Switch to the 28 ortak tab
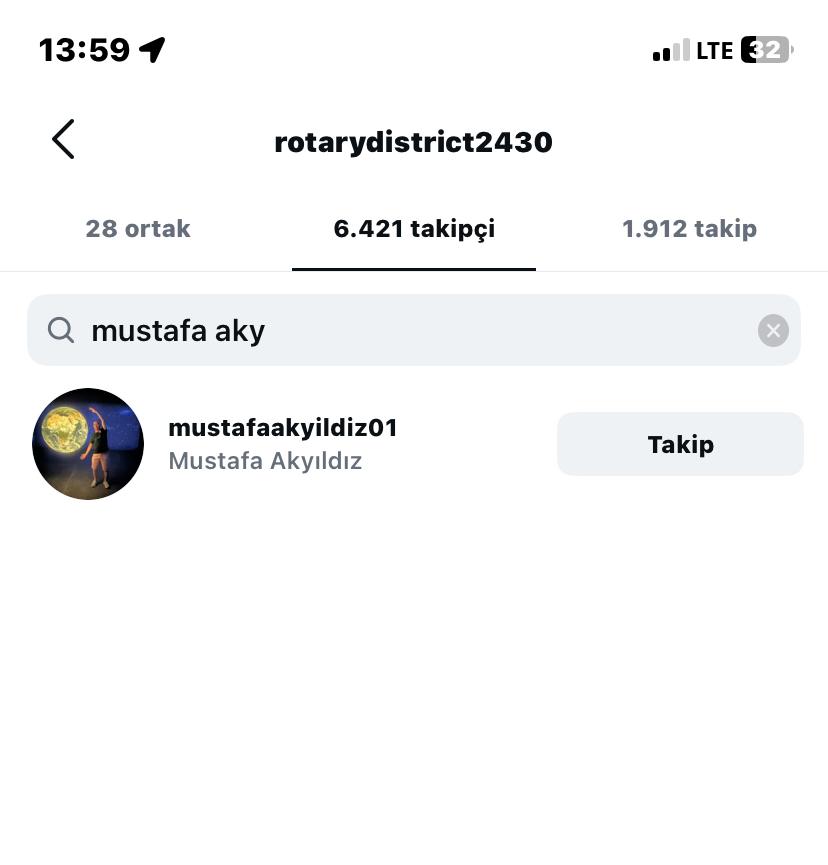Image resolution: width=828 pixels, height=865 pixels. (138, 229)
